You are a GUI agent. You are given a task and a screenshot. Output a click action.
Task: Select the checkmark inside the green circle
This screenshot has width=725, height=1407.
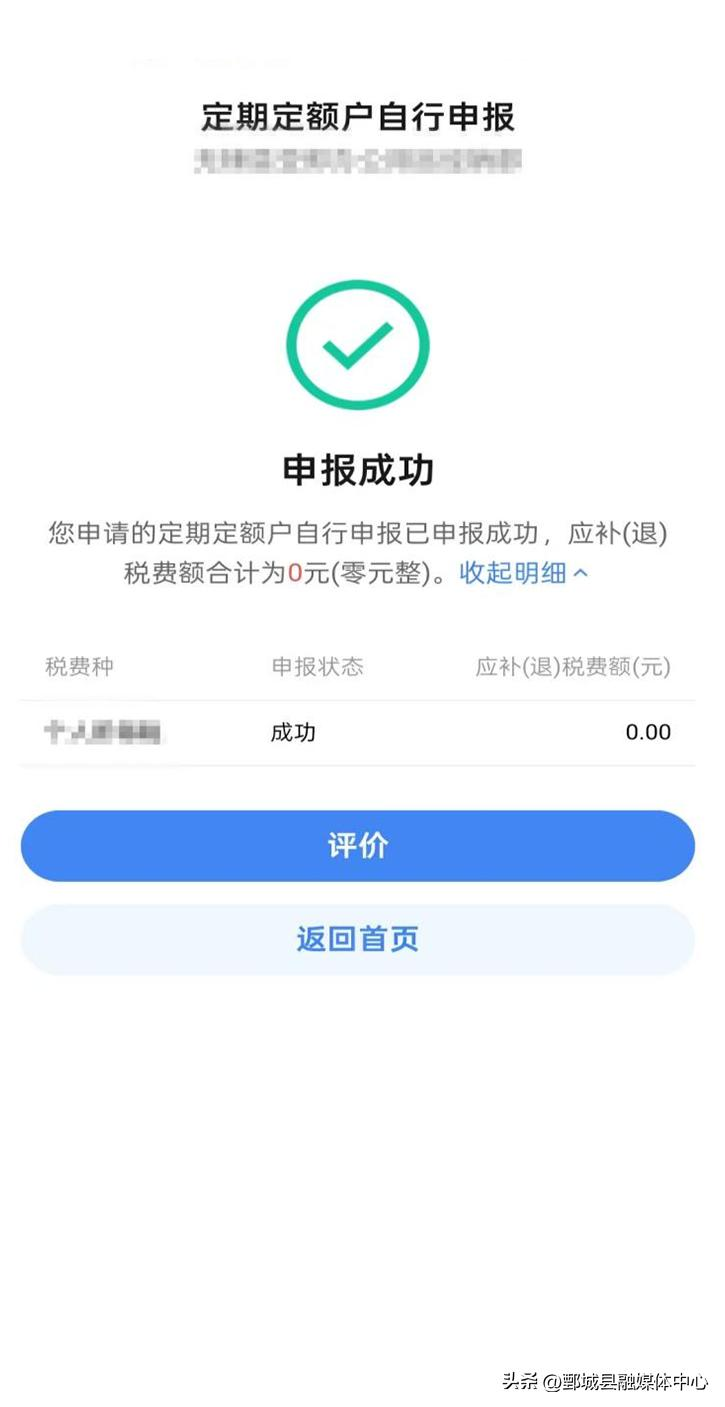click(x=357, y=343)
